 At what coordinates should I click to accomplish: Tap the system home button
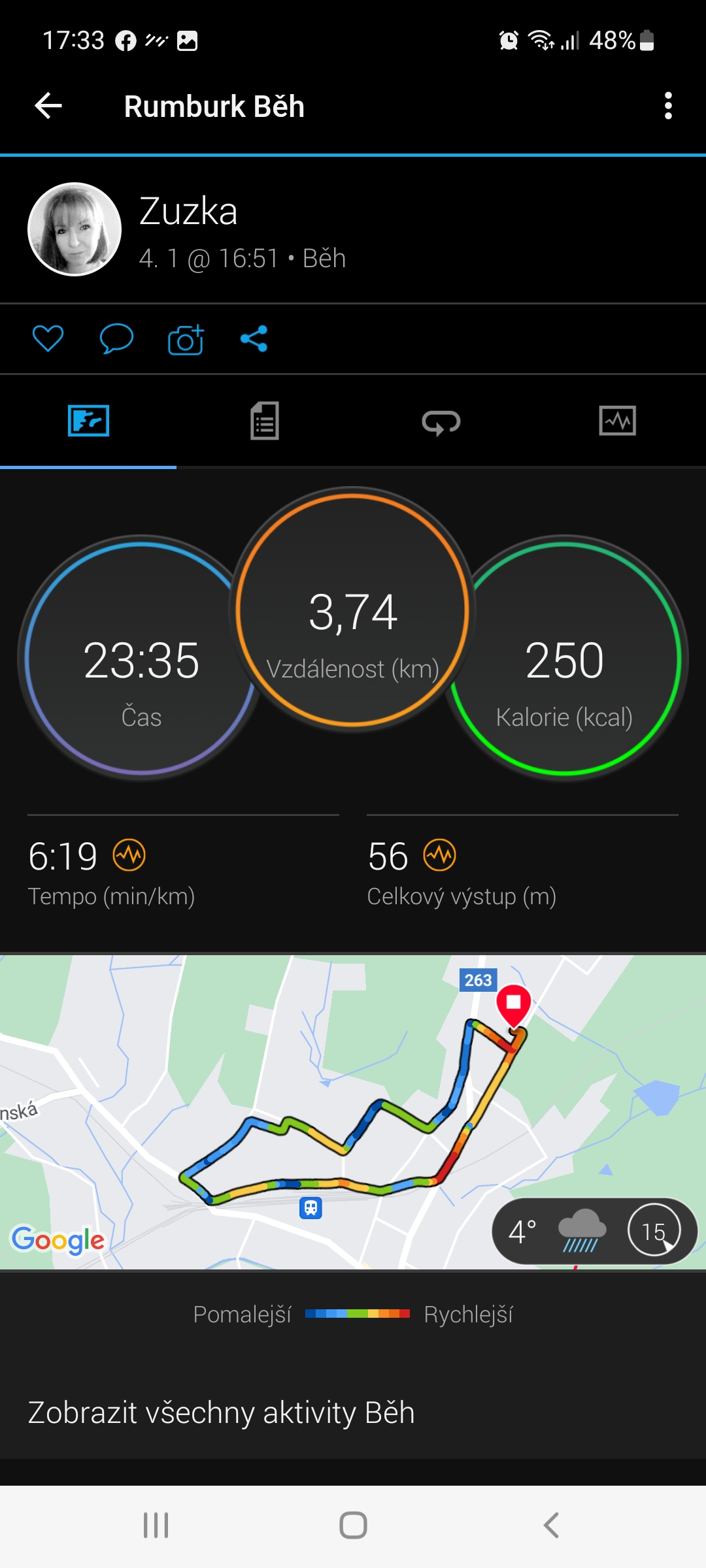(353, 1526)
